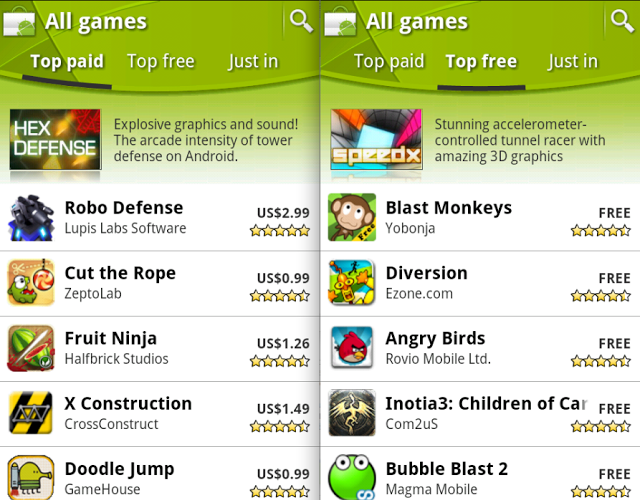Switch to Top free tab above Hex Defense
Screen dimensions: 640x500
coord(161,62)
